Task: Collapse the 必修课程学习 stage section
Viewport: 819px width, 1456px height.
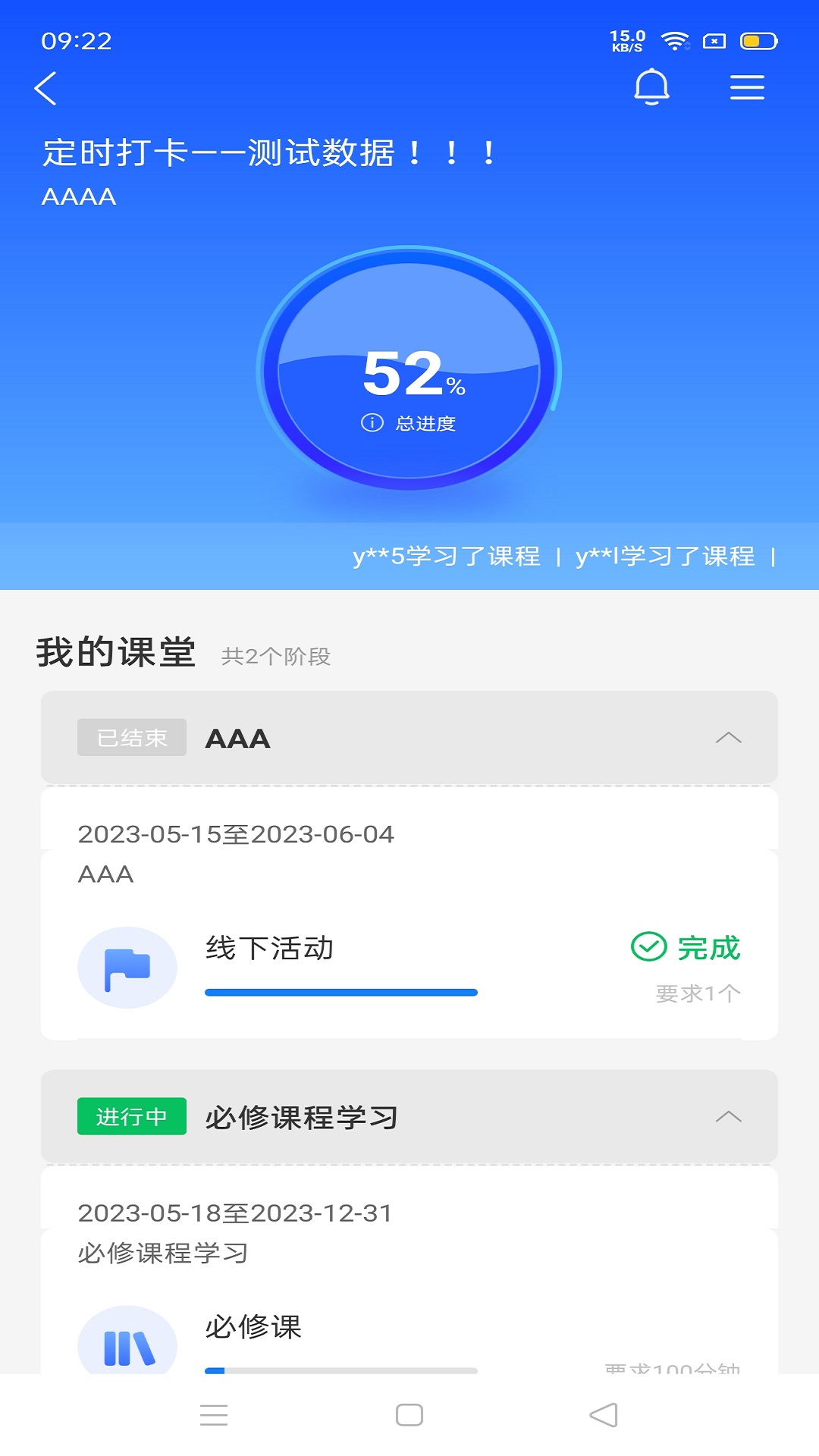Action: click(x=728, y=1116)
